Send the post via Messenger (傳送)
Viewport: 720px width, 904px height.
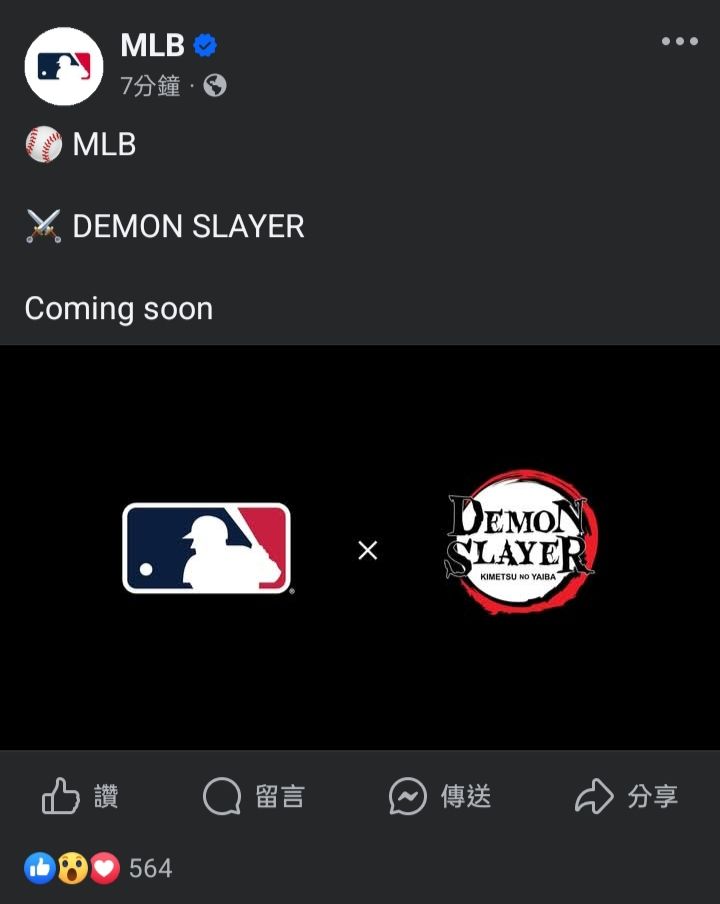(x=440, y=797)
